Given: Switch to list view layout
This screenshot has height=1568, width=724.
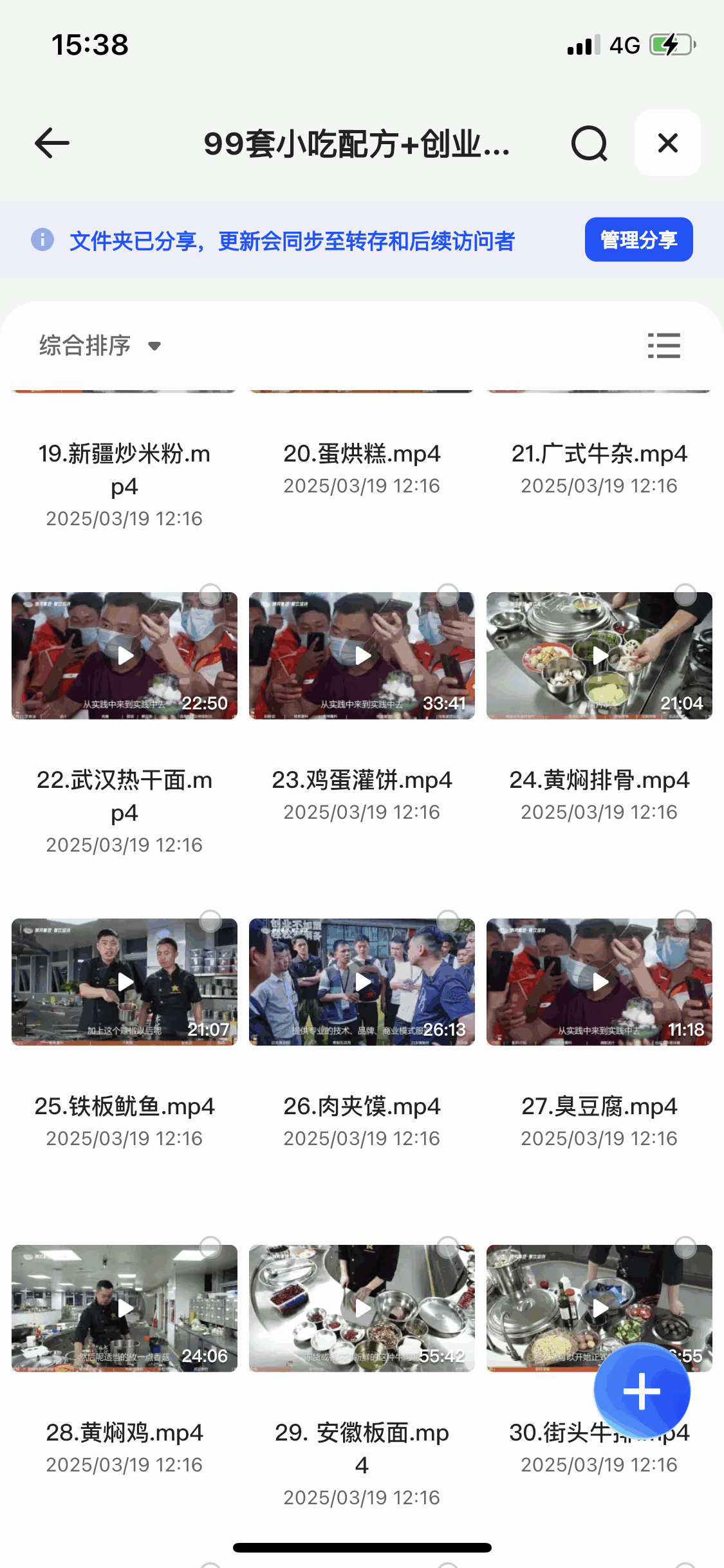Looking at the screenshot, I should tap(664, 346).
